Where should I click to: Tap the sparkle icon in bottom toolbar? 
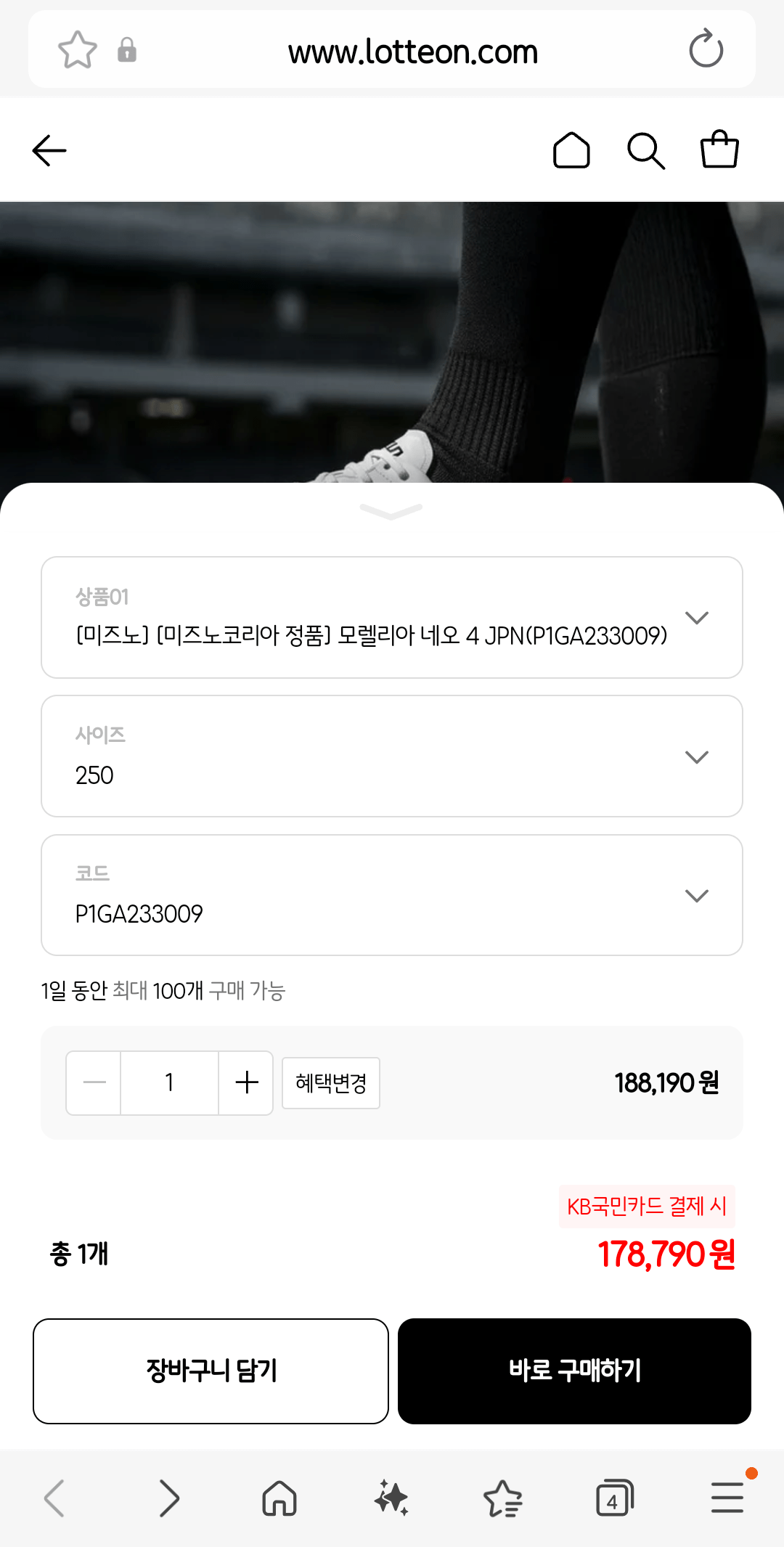click(392, 1497)
